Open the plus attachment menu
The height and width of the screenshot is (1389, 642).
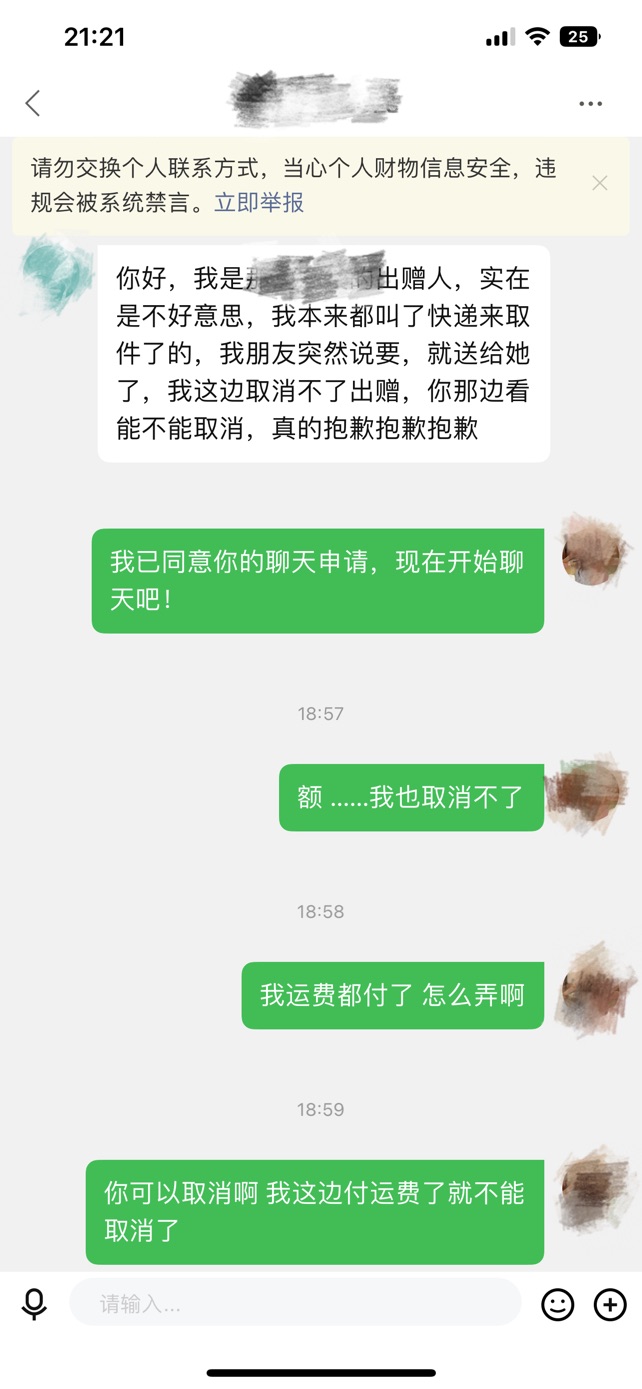coord(610,1304)
